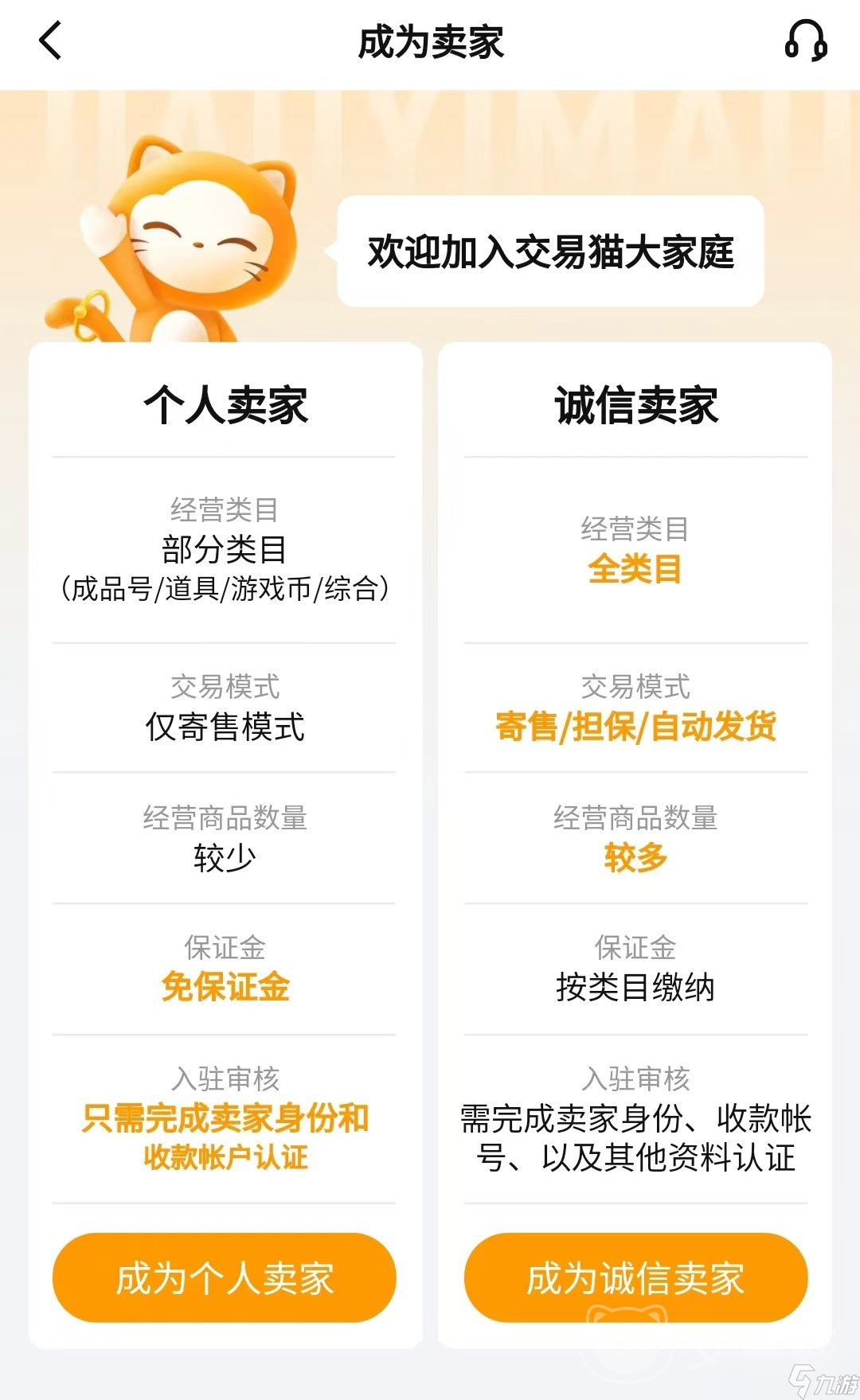Screen dimensions: 860x1400
Task: Tap the 保证金 section header
Action: [224, 948]
